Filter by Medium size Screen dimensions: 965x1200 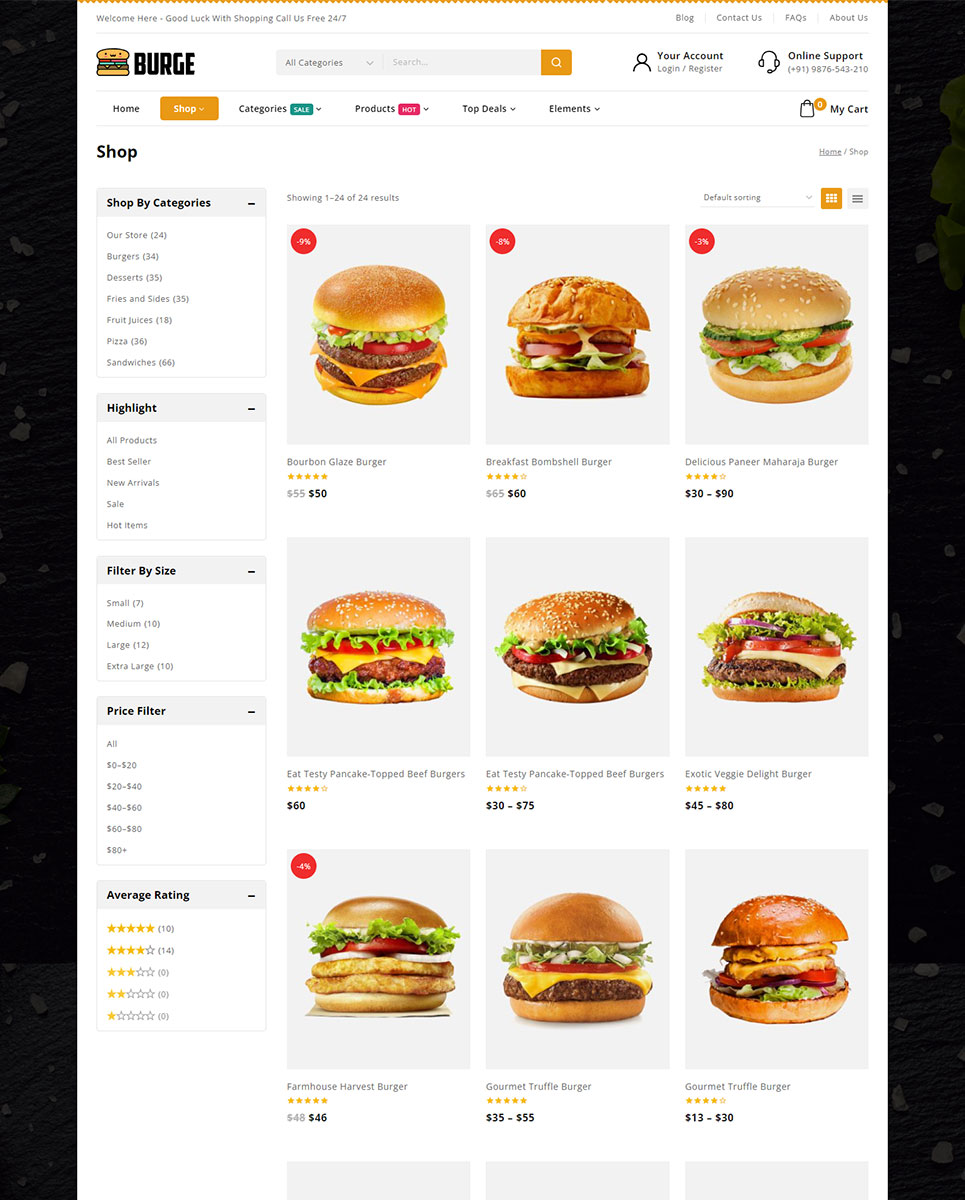click(x=133, y=624)
